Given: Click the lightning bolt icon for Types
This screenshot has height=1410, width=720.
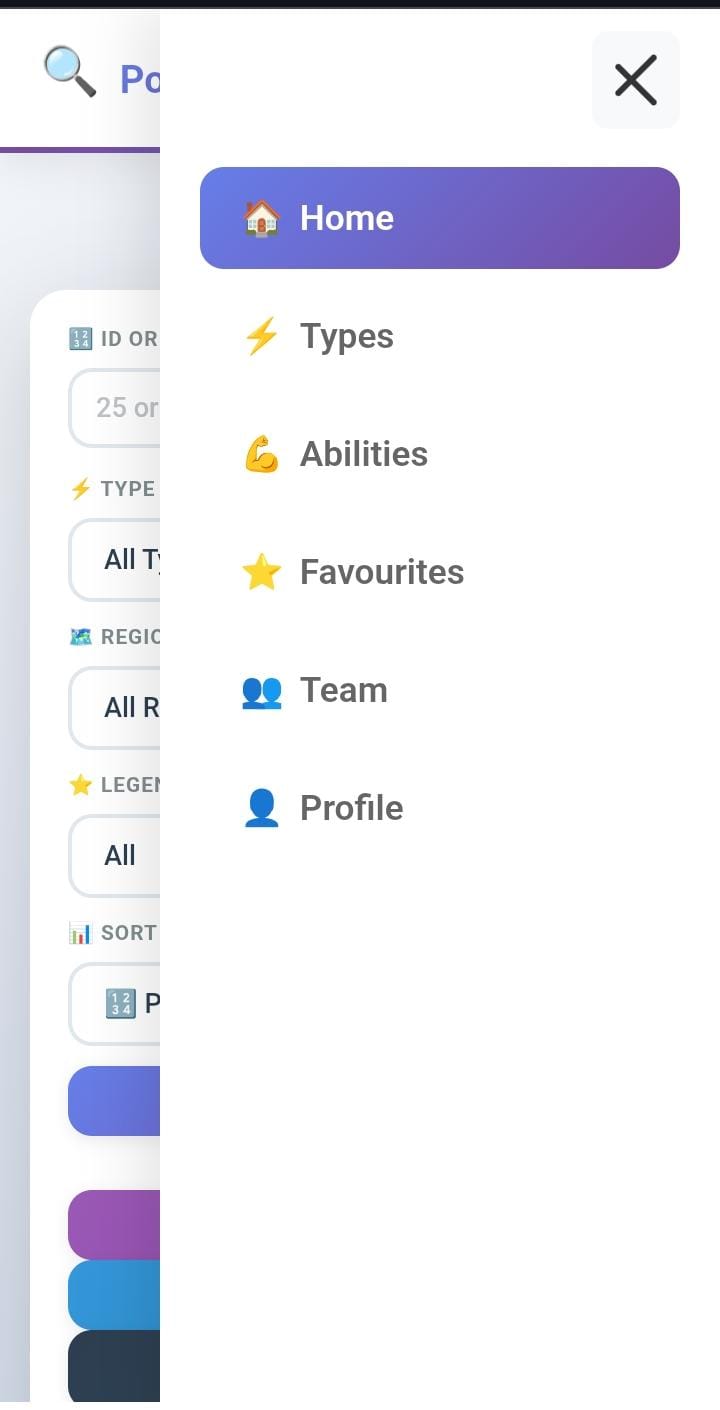Looking at the screenshot, I should [260, 335].
